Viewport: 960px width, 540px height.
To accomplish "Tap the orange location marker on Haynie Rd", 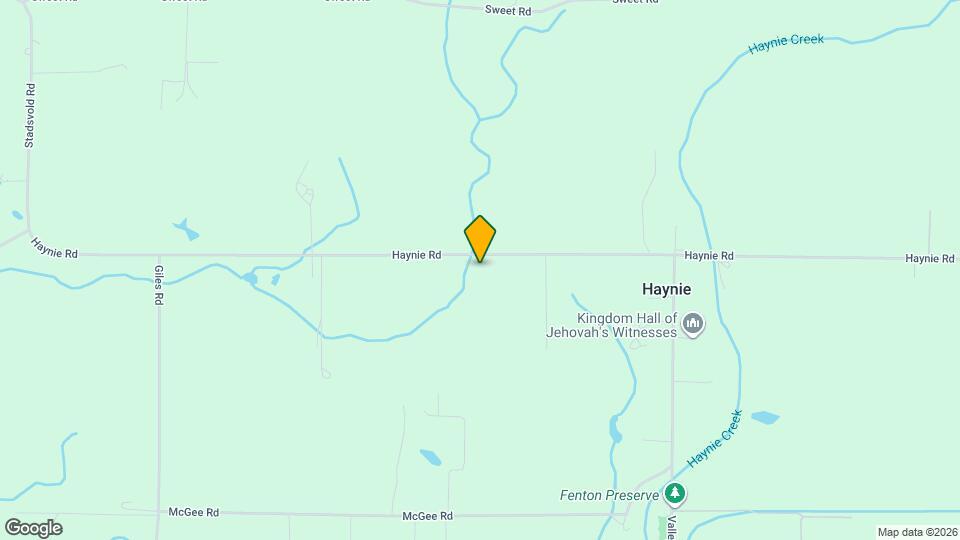I will pos(480,239).
